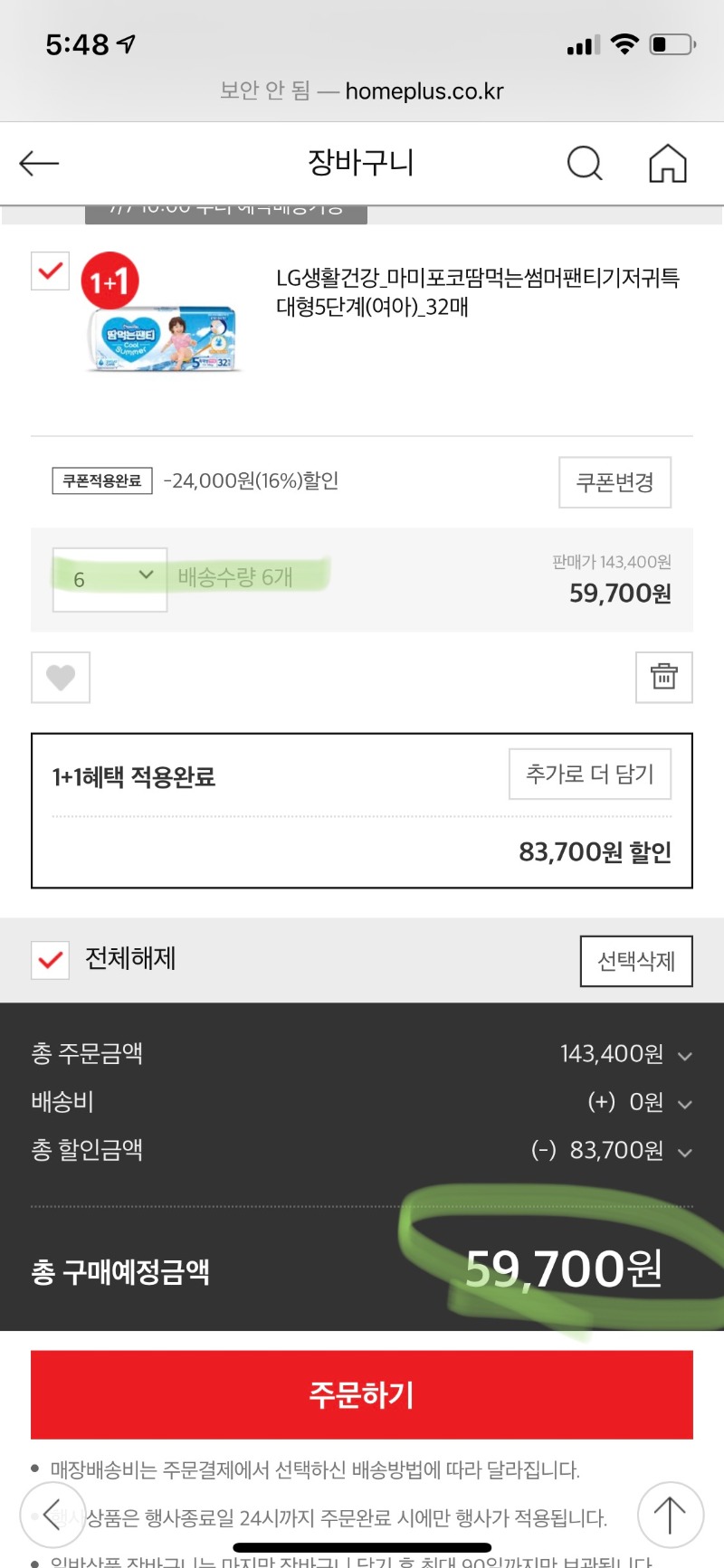Image resolution: width=724 pixels, height=1568 pixels.
Task: Select 추가로 더 담기 to add more
Action: (590, 774)
